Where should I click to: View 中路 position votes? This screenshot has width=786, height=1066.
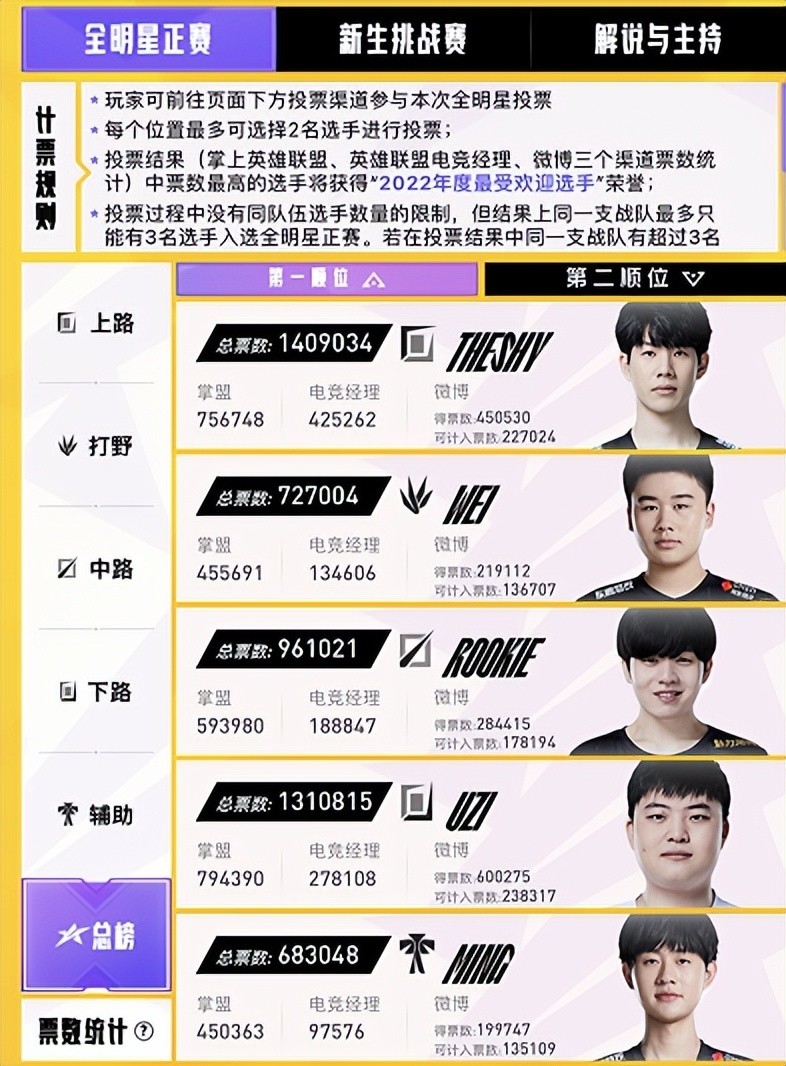click(x=97, y=569)
